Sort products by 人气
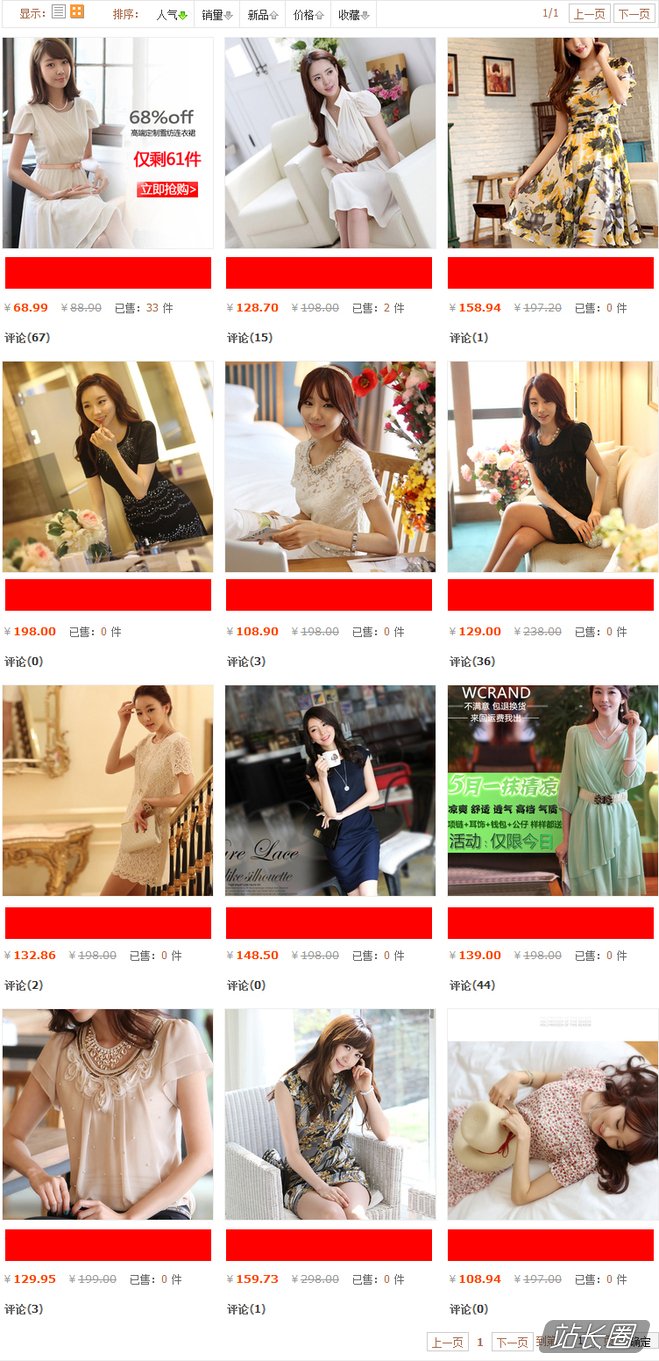This screenshot has width=659, height=1361. pyautogui.click(x=171, y=14)
